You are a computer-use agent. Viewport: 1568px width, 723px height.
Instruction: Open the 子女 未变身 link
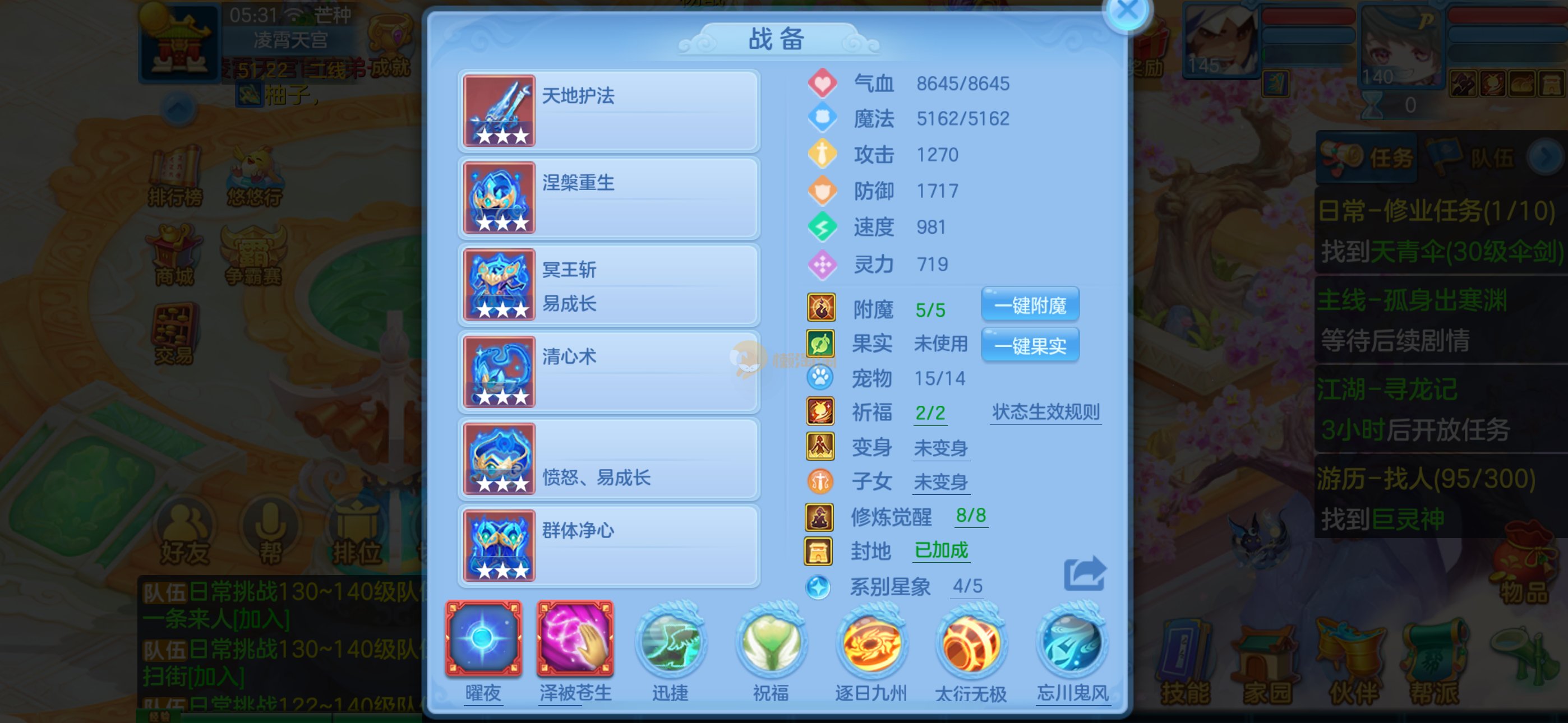[x=940, y=482]
